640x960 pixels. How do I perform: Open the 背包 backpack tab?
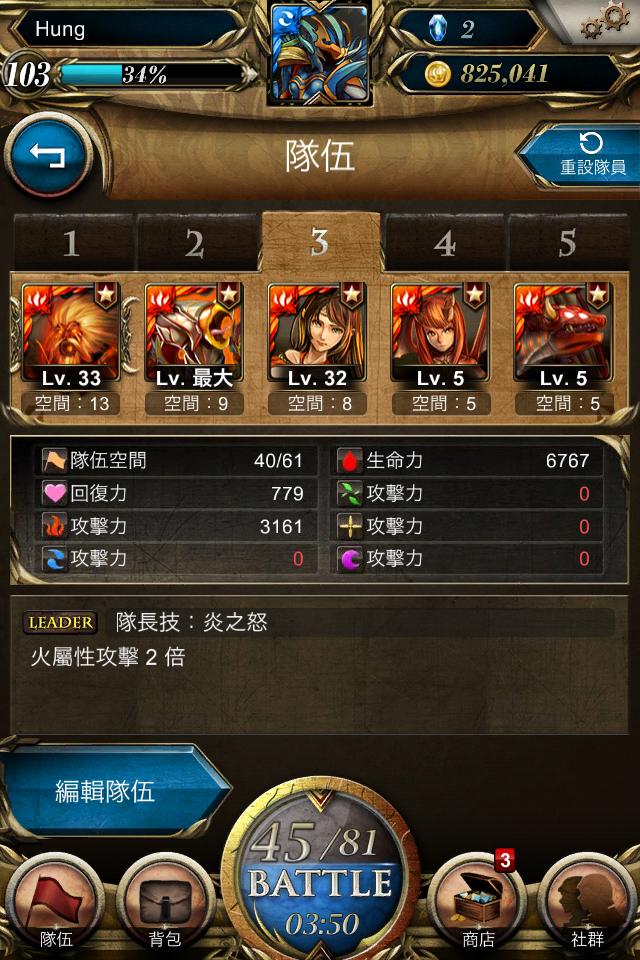(x=165, y=903)
